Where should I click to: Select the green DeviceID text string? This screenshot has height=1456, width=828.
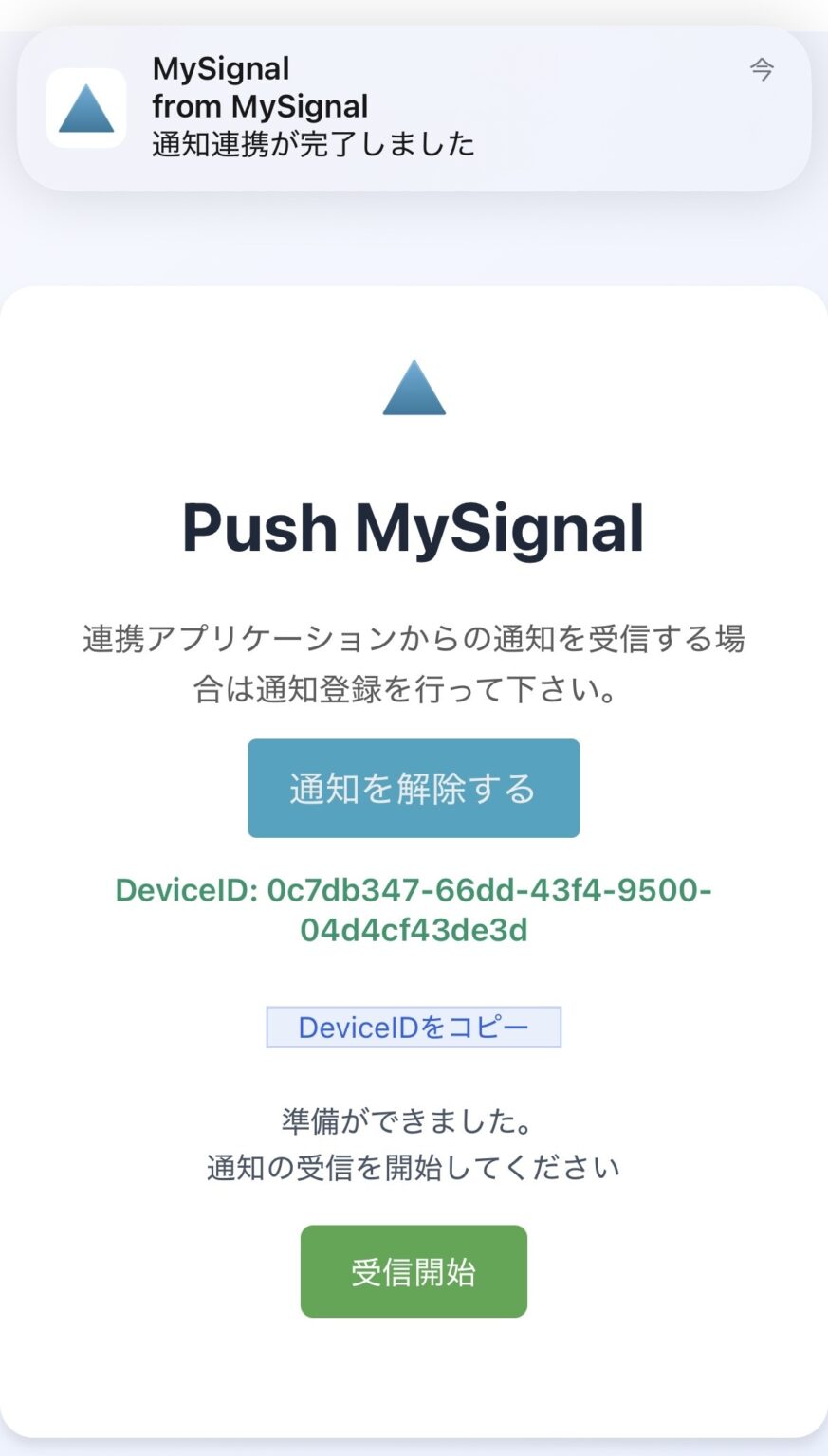[x=414, y=910]
